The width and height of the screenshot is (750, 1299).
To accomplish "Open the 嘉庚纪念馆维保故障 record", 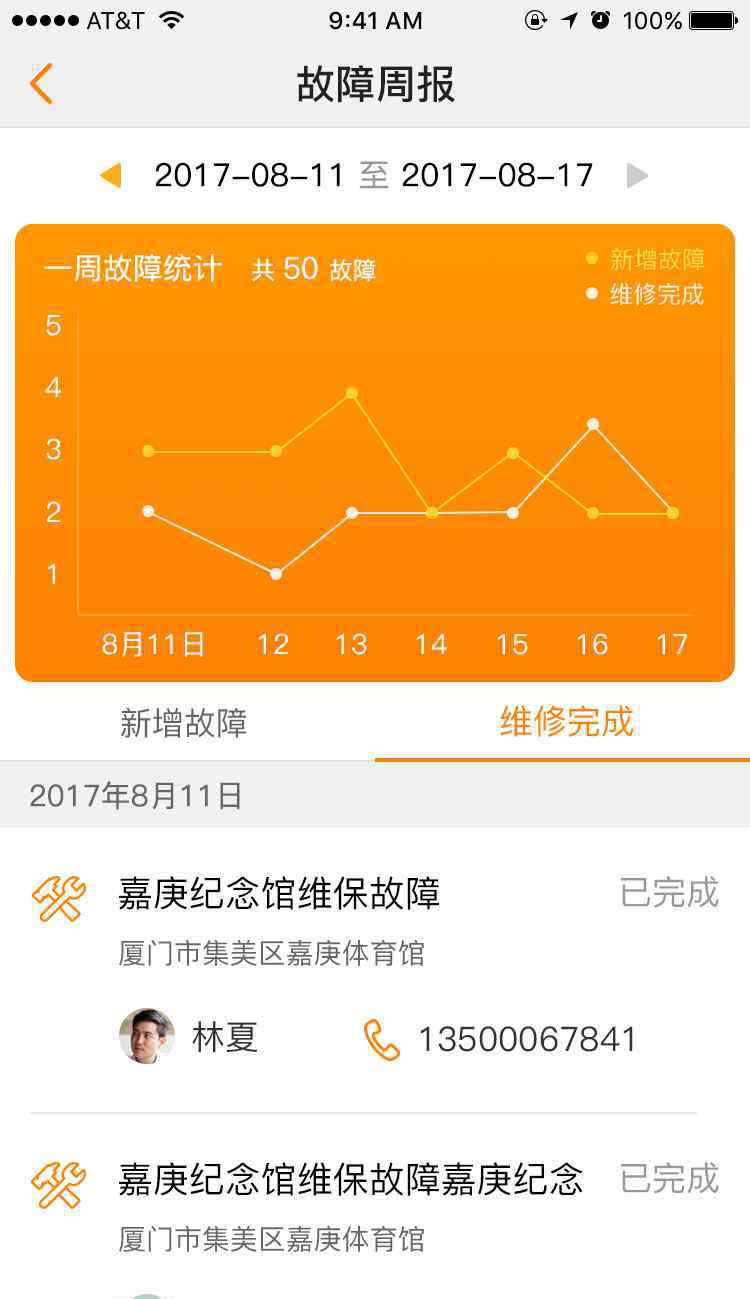I will coord(375,970).
